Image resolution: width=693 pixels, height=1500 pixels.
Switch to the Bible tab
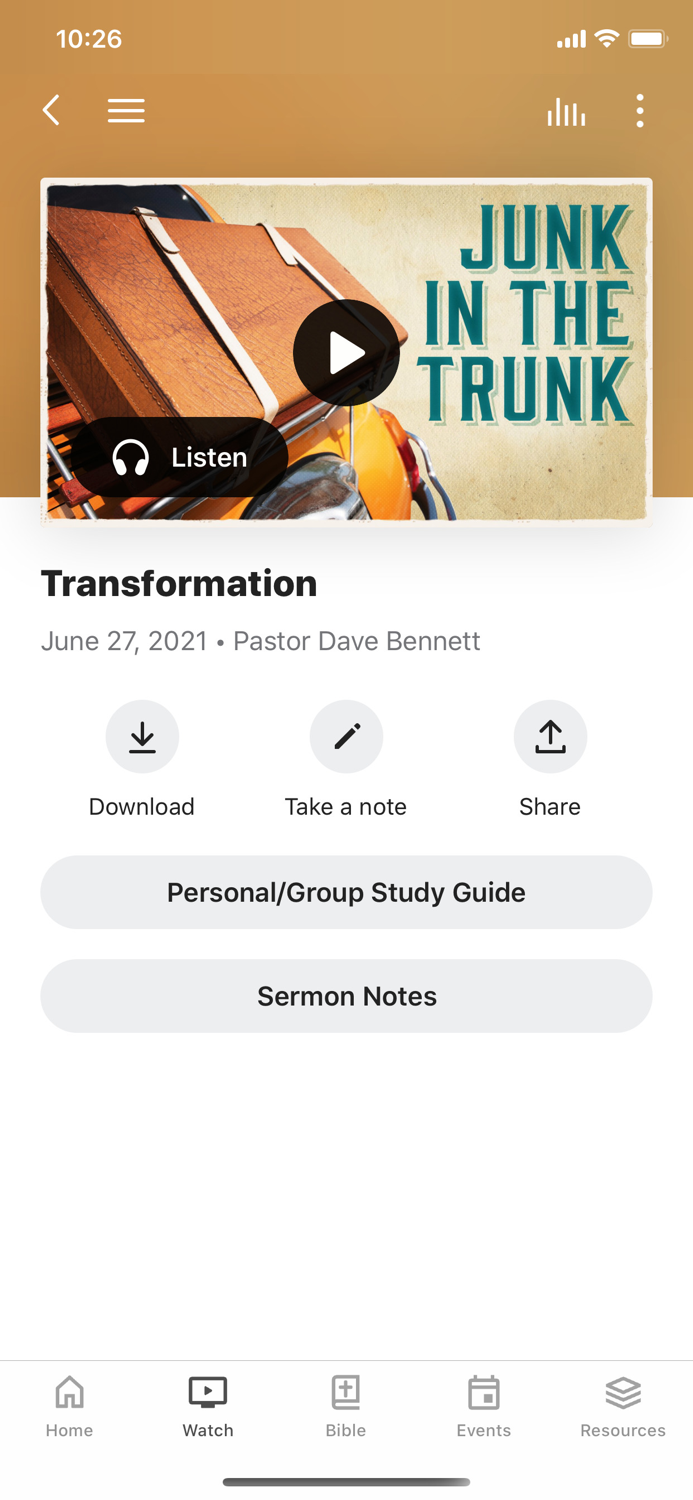click(x=346, y=1406)
